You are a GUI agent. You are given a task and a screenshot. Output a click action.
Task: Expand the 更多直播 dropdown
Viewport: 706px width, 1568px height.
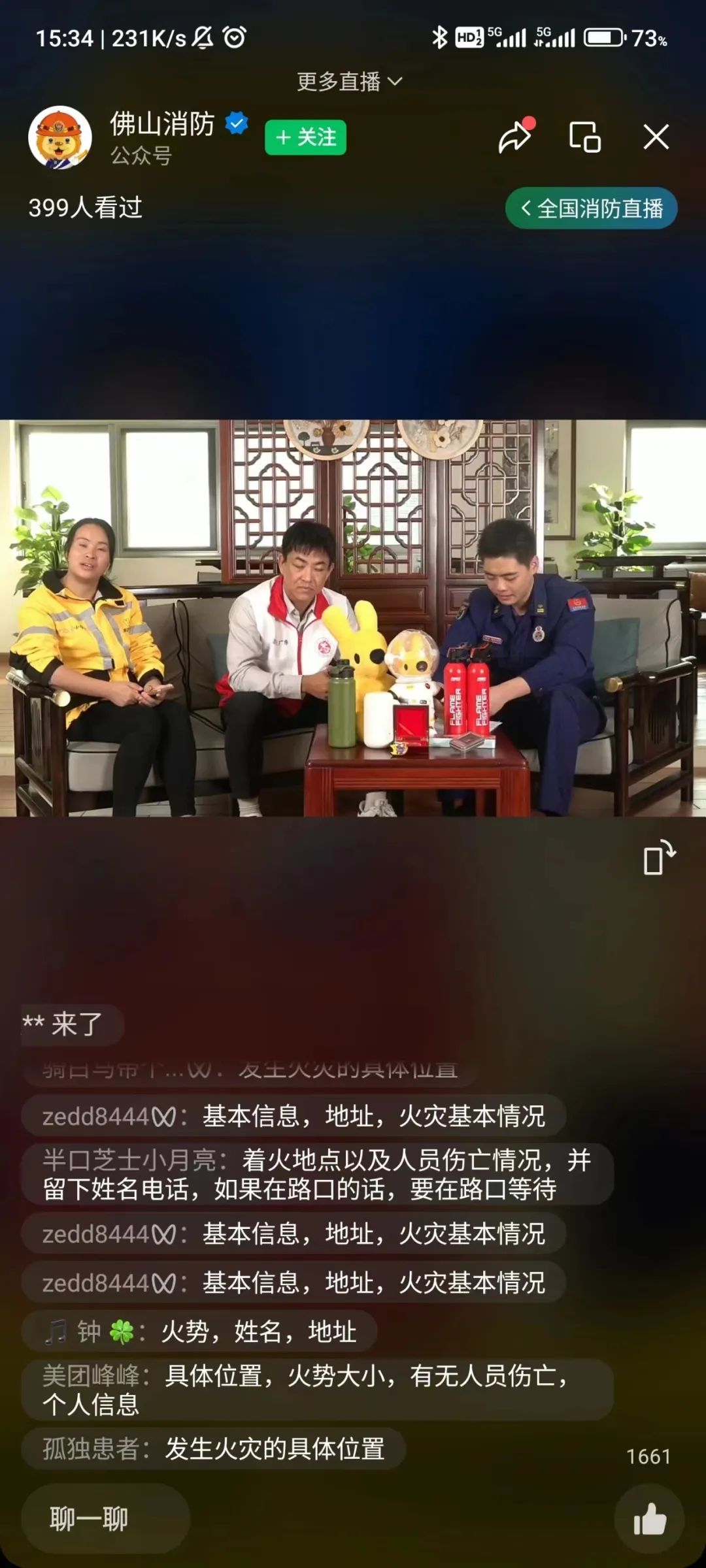[x=350, y=82]
